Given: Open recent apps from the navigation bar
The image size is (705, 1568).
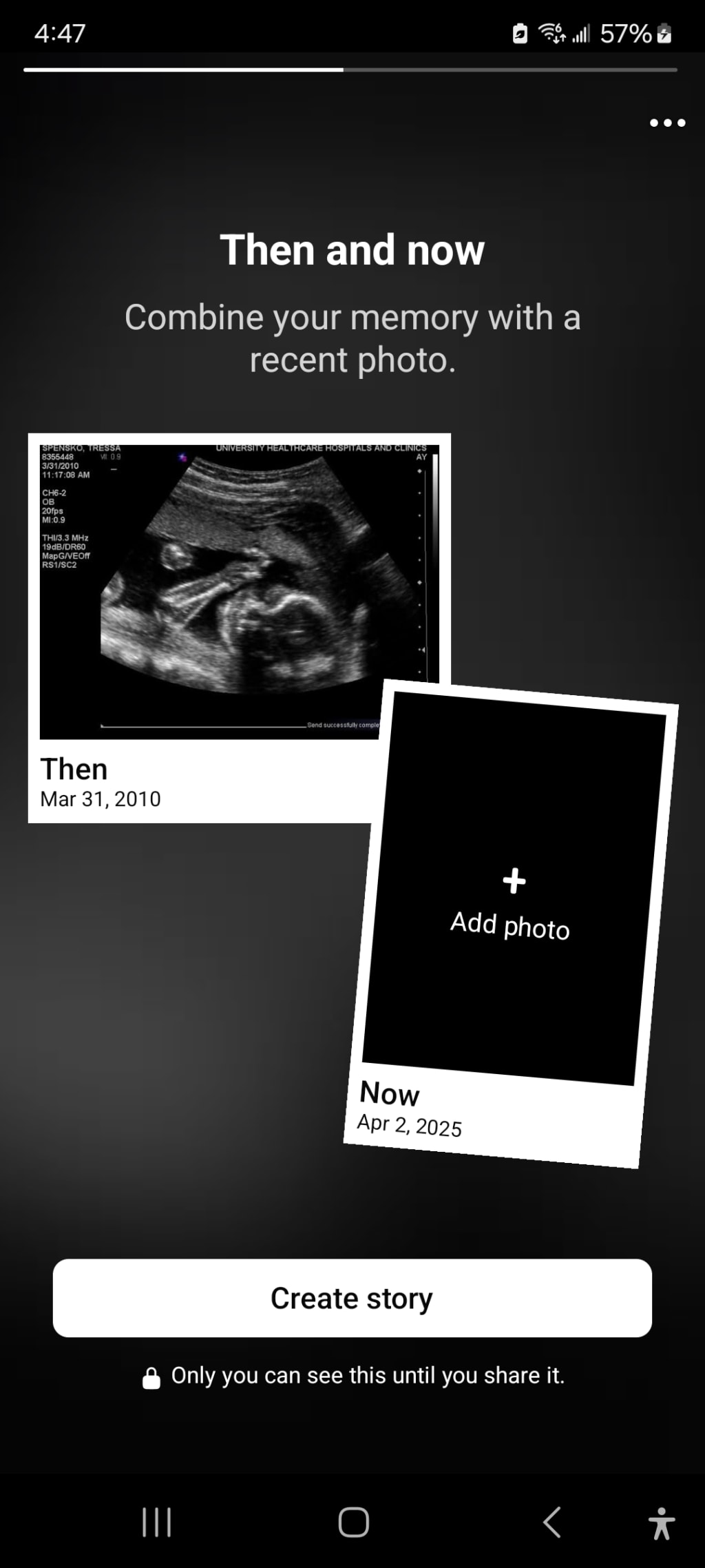Looking at the screenshot, I should click(x=156, y=1522).
